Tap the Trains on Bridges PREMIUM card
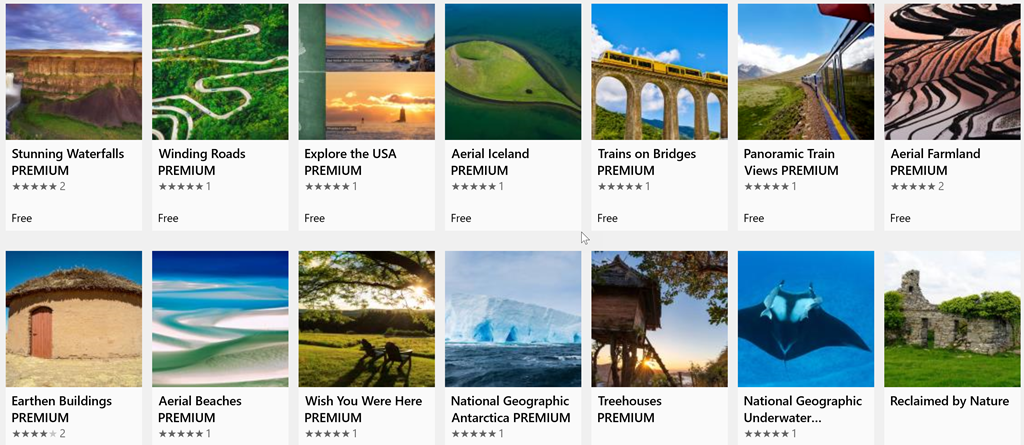The height and width of the screenshot is (445, 1024). pos(659,72)
